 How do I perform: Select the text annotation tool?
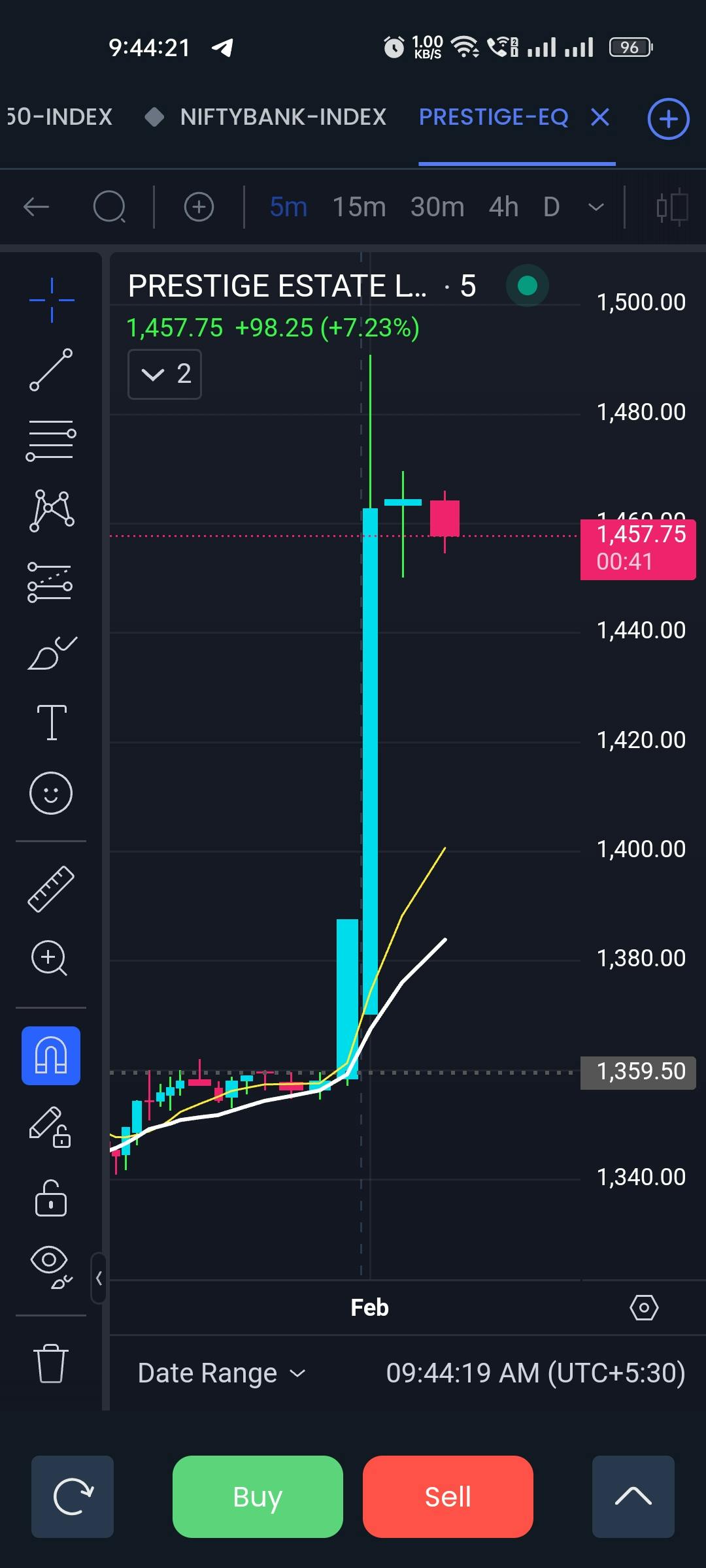point(52,722)
